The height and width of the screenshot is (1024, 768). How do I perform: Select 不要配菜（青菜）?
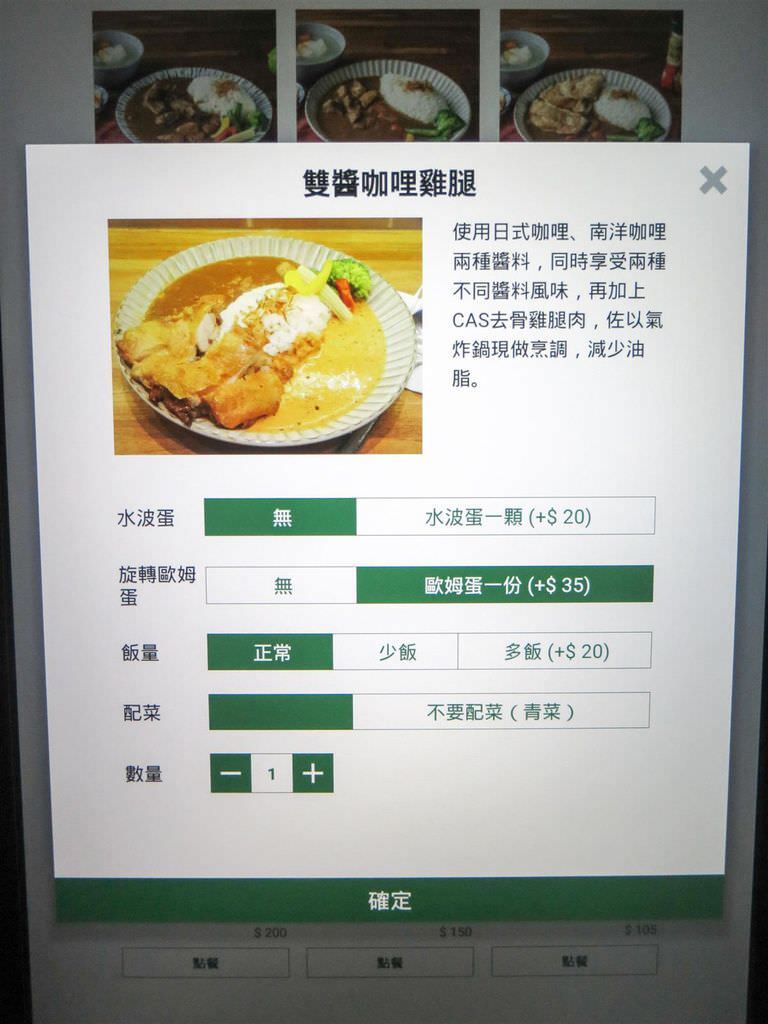click(x=501, y=712)
